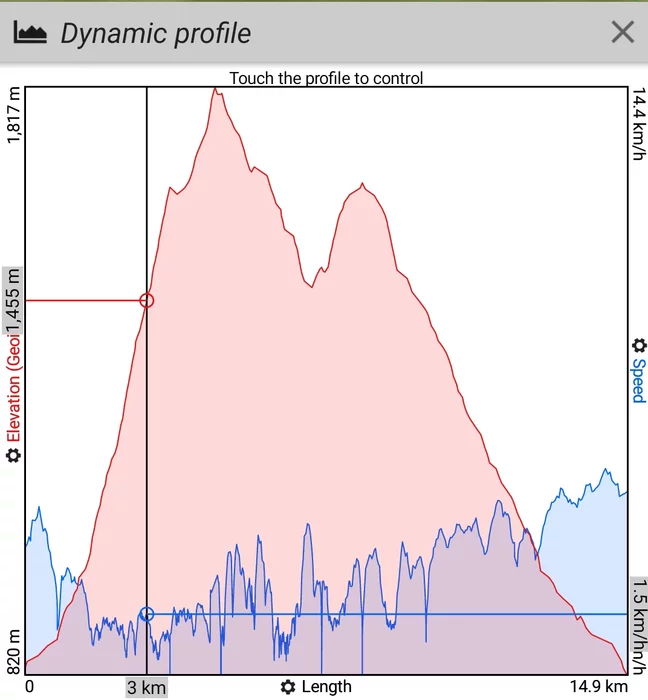This screenshot has width=648, height=700.
Task: Touch the elevation profile chart to control
Action: 326,380
